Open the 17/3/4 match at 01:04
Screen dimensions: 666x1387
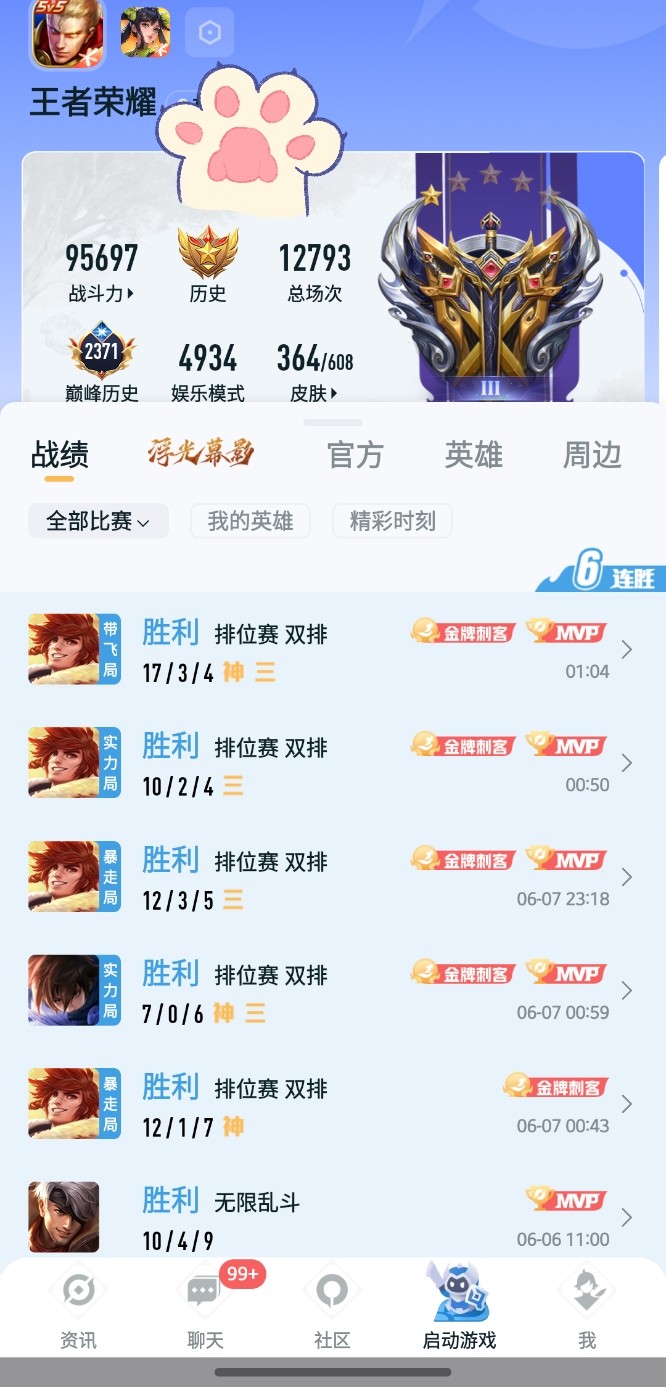click(333, 650)
